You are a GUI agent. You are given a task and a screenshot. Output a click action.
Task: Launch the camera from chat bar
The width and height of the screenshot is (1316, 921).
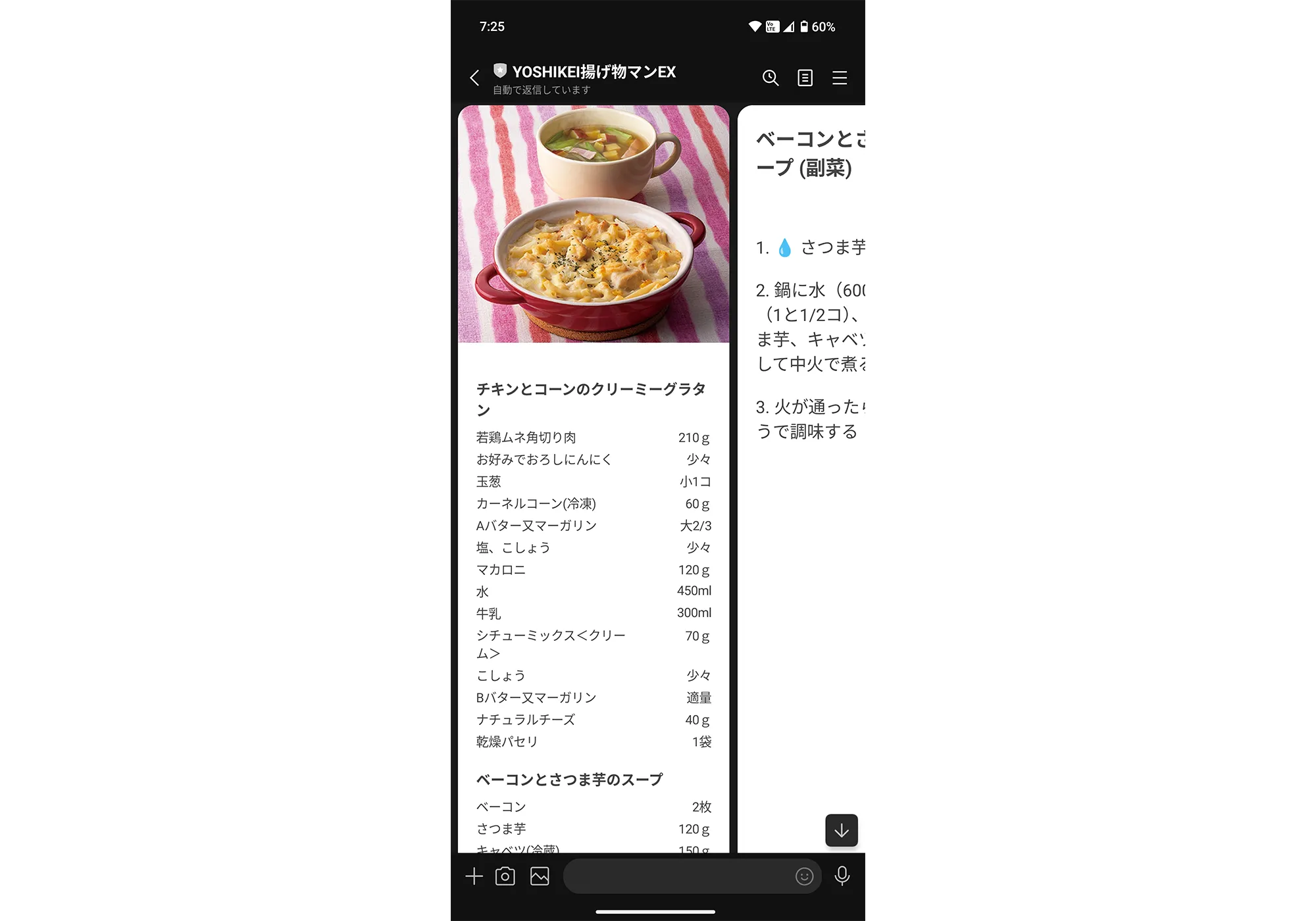(x=505, y=876)
